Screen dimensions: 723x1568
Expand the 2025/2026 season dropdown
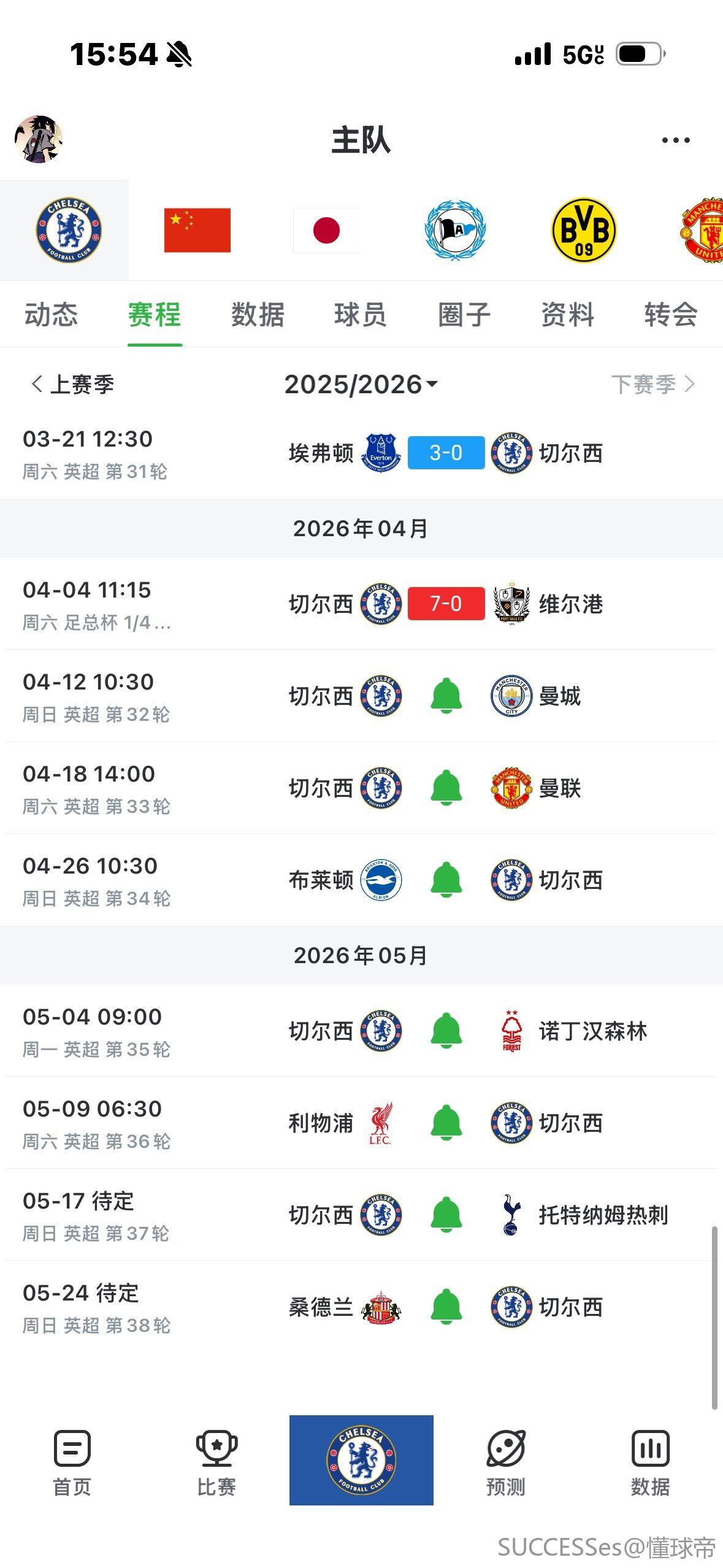361,385
